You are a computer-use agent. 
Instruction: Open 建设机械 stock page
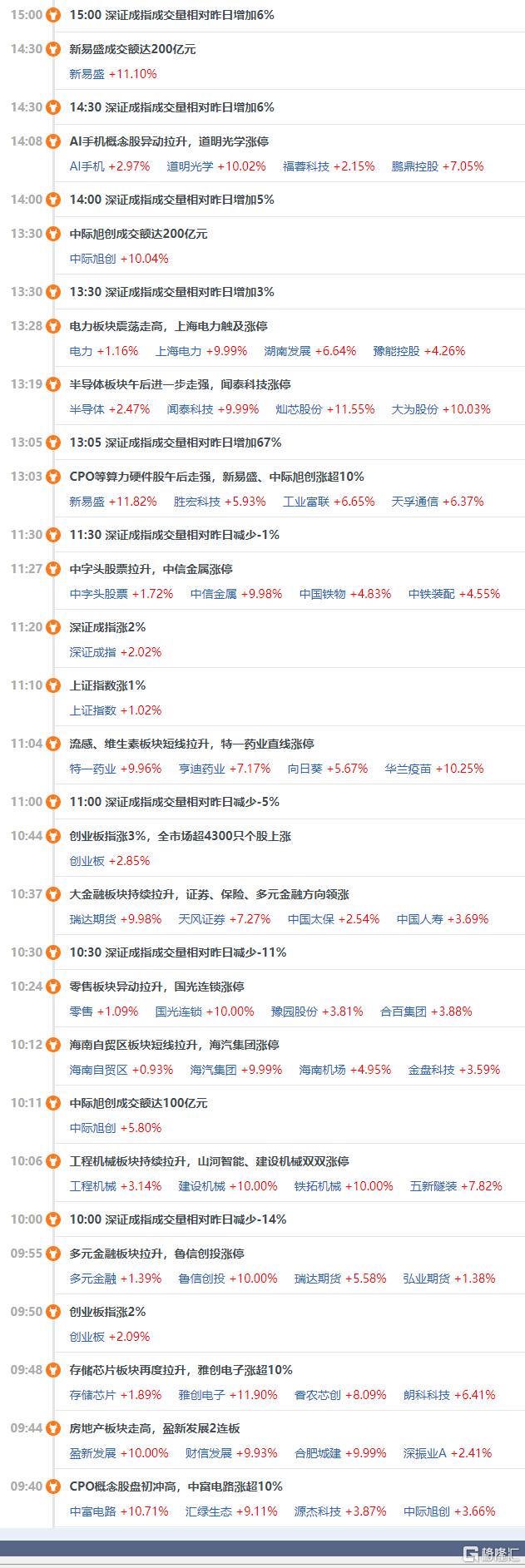tap(201, 1186)
